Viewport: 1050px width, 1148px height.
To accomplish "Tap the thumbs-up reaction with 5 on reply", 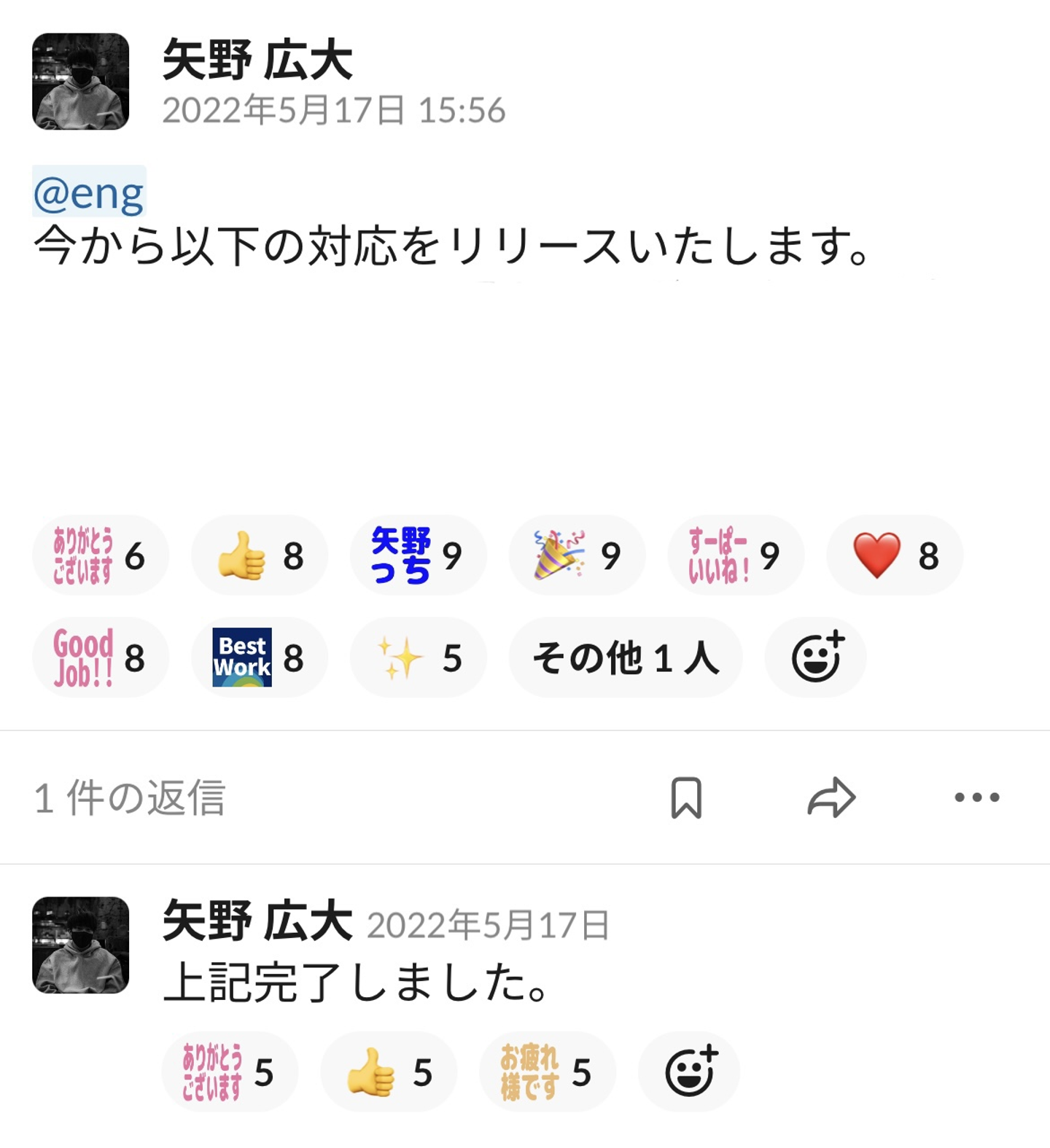I will (x=389, y=1072).
